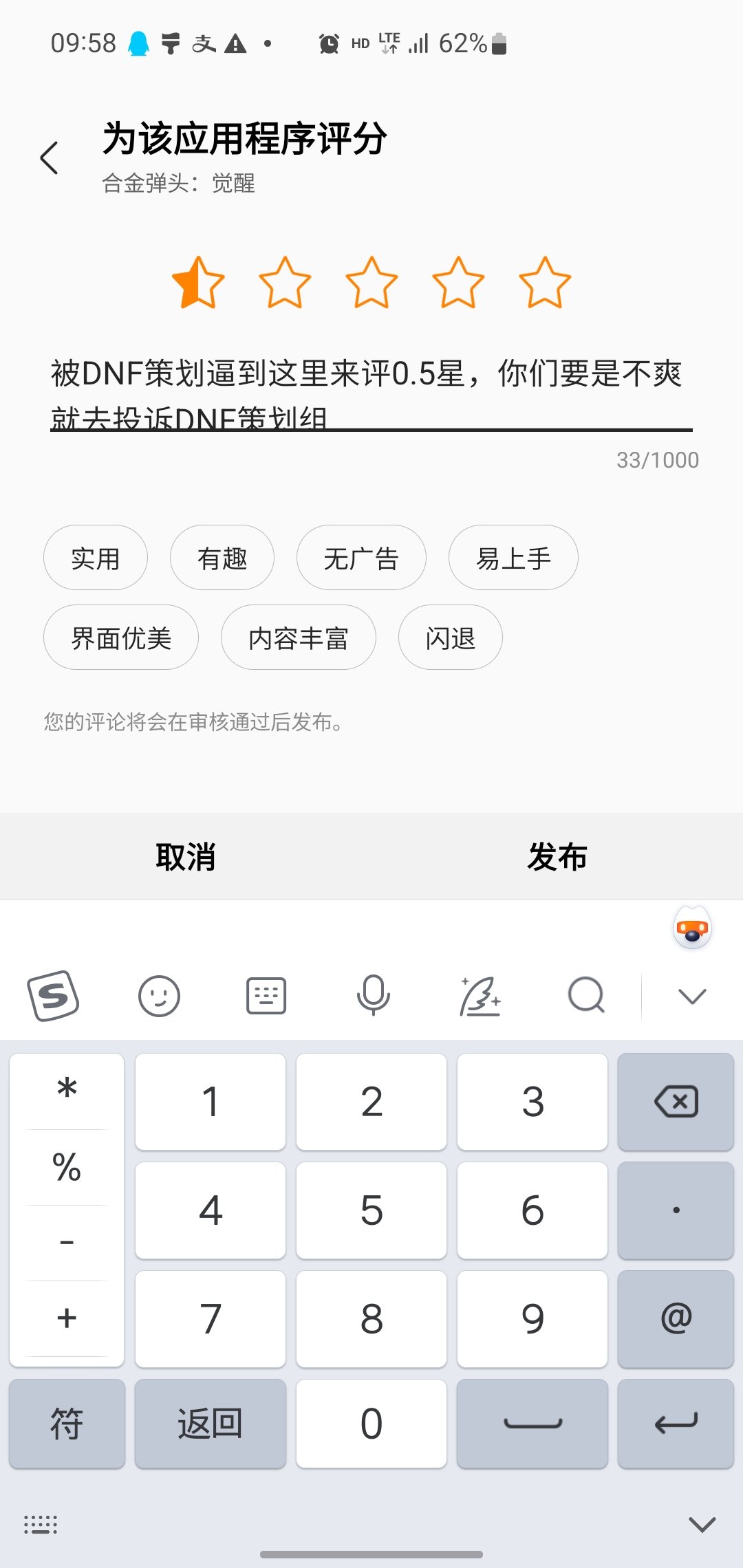
Task: Cancel the review with 取消
Action: coord(186,857)
